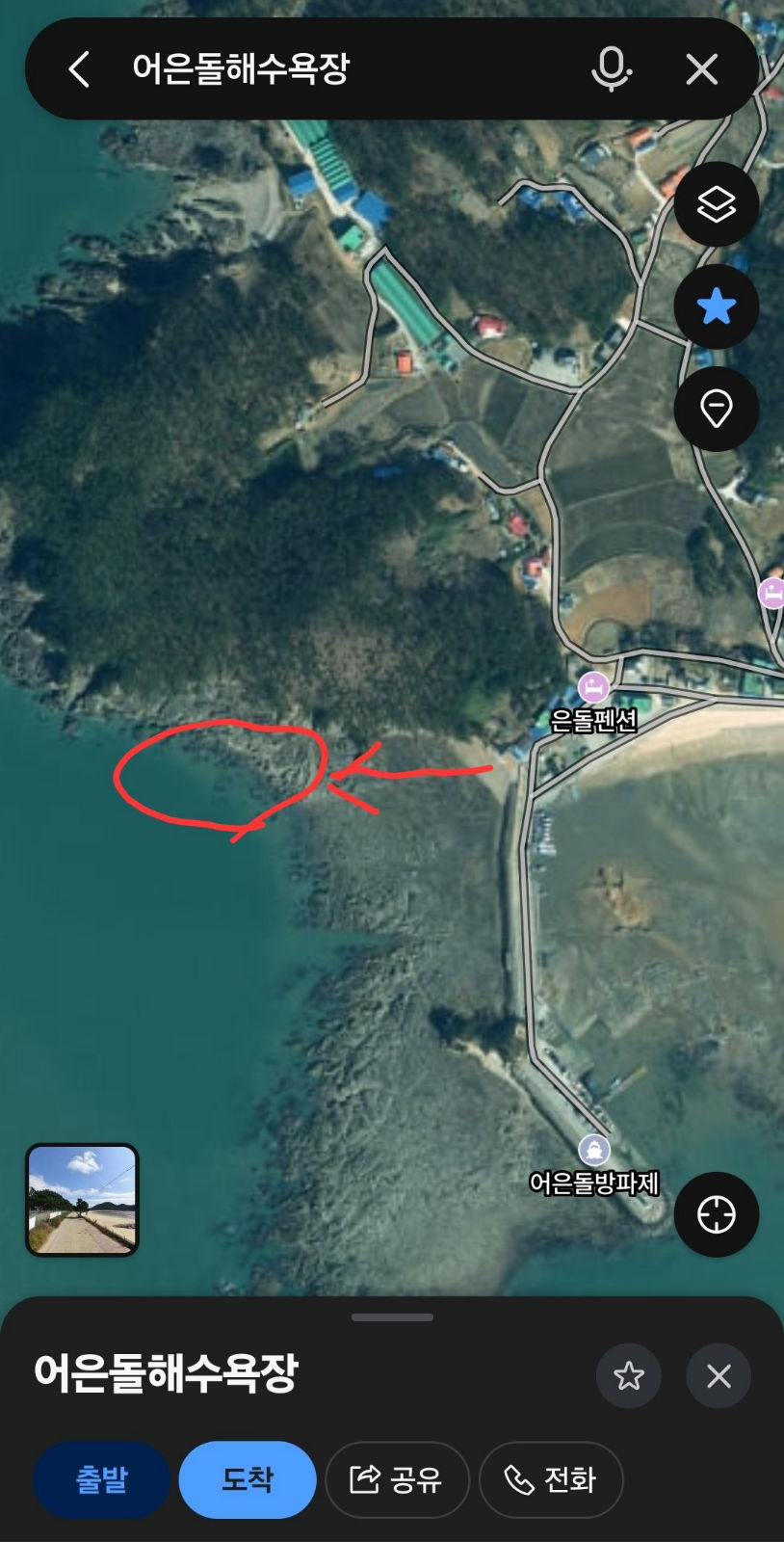Expand the bottom sheet drag handle
The height and width of the screenshot is (1542, 784).
tap(392, 1317)
